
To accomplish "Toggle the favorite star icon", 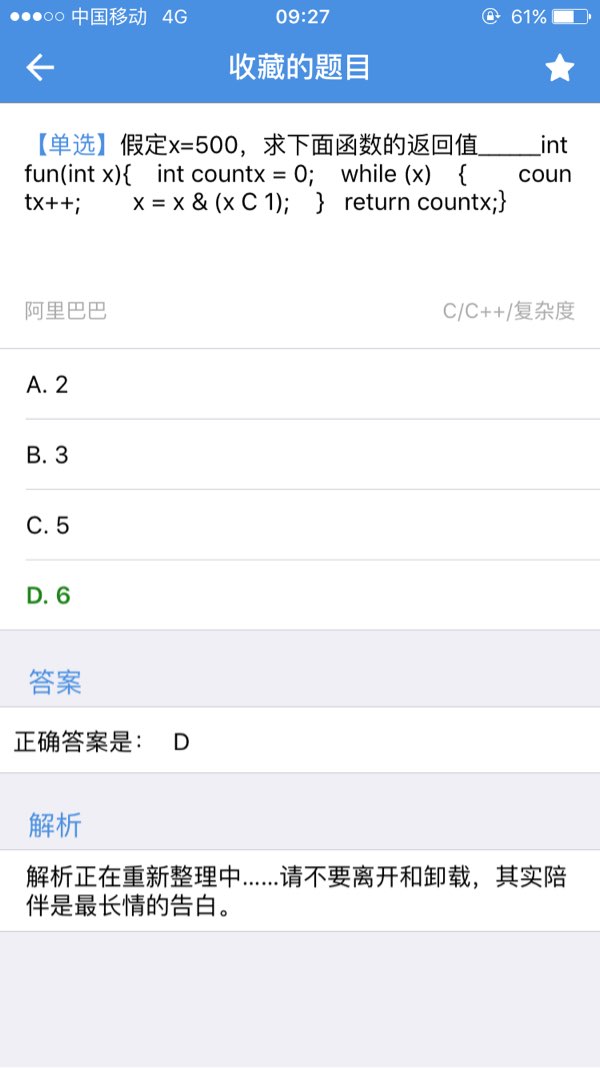I will coord(559,67).
